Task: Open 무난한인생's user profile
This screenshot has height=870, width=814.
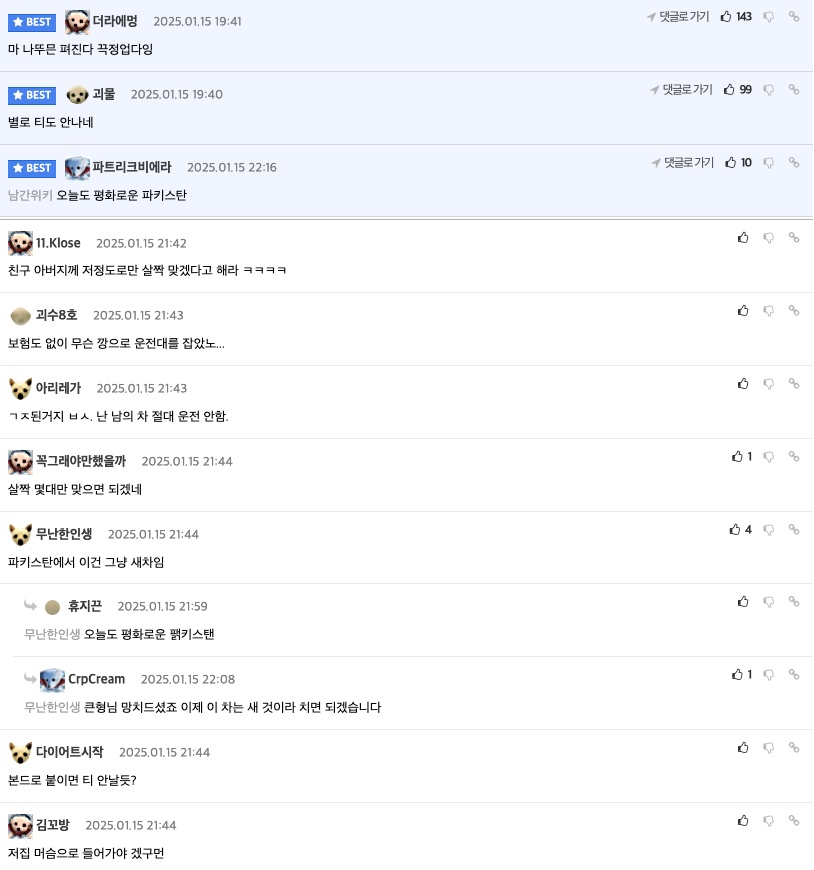Action: point(63,534)
